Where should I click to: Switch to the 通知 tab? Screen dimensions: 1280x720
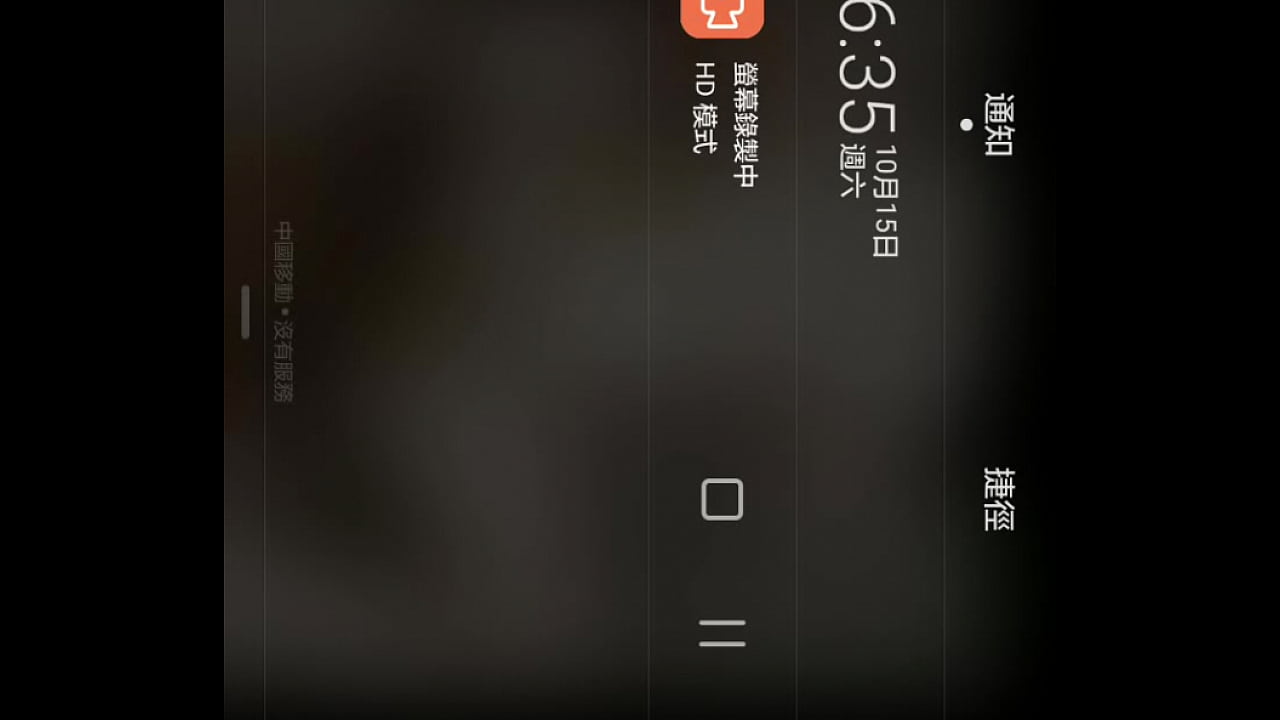998,124
